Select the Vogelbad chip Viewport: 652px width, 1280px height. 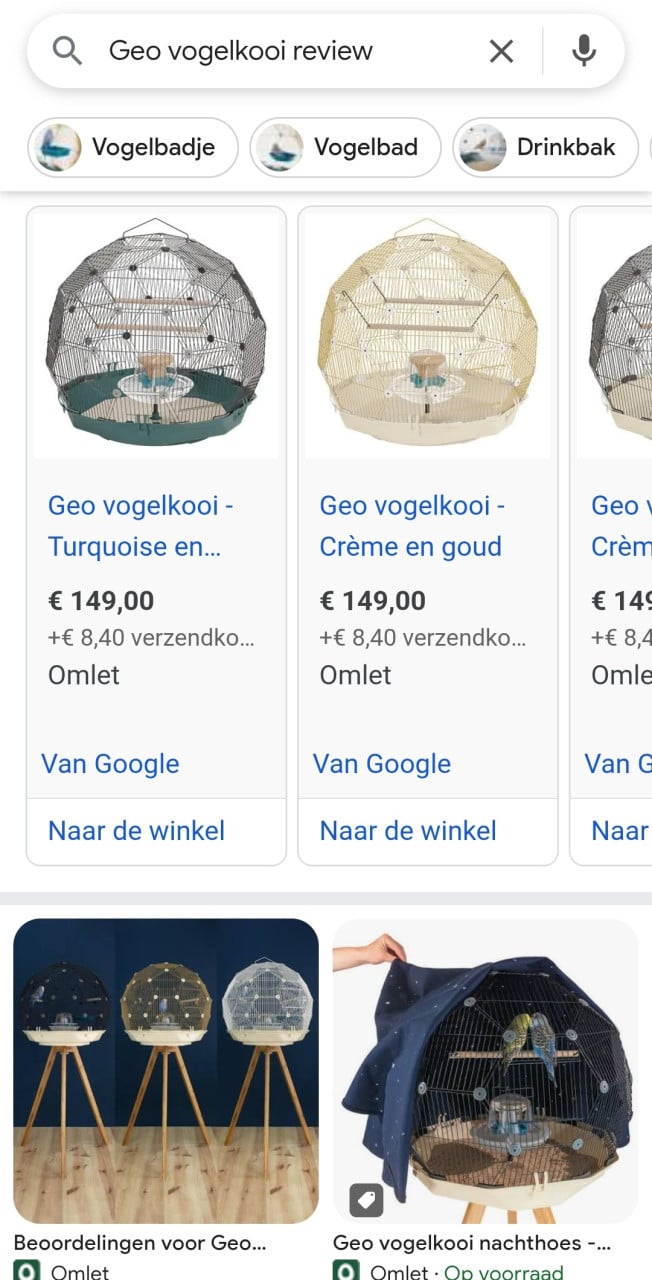click(x=345, y=148)
